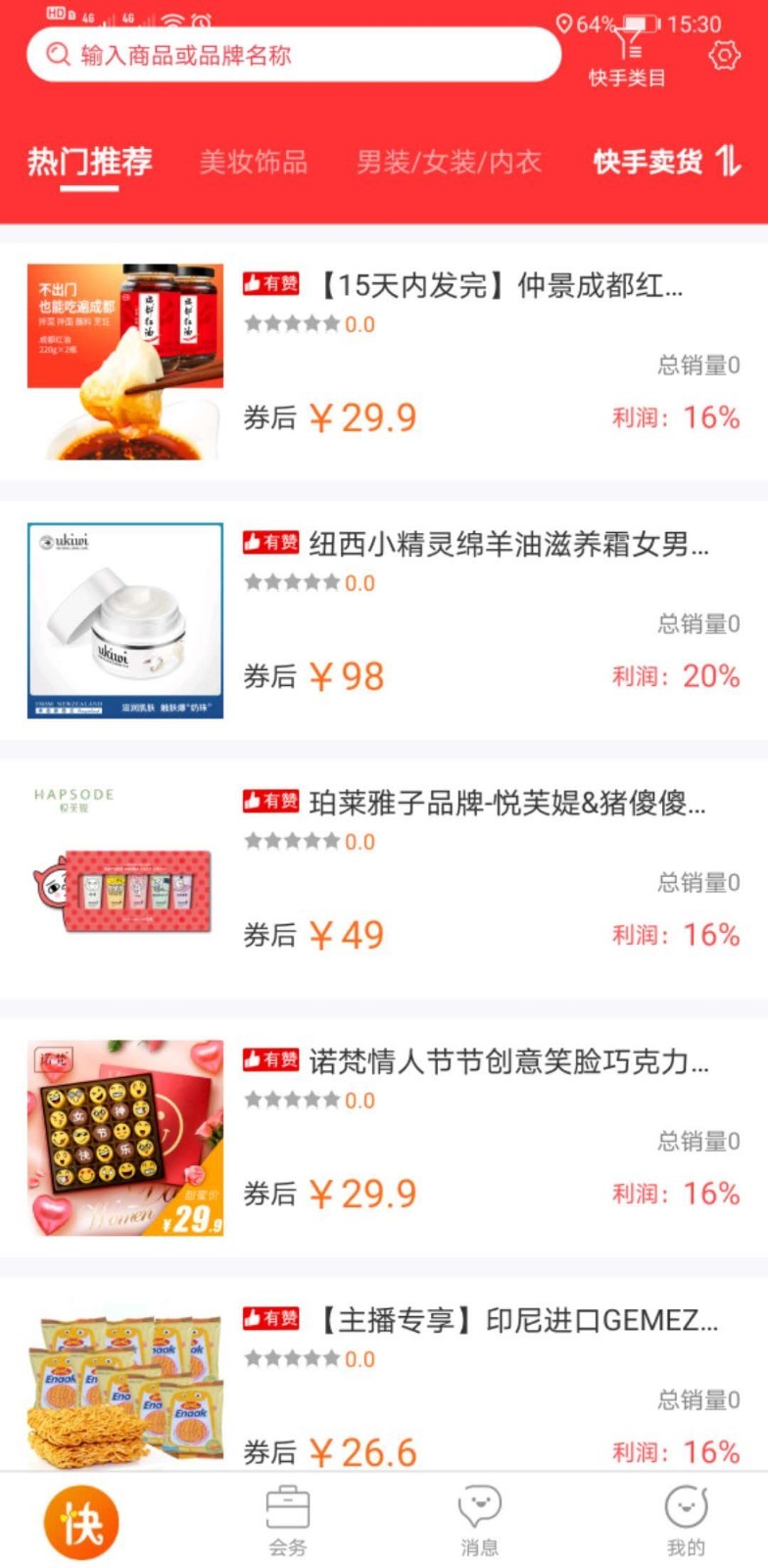Switch to the 会务 tab
Viewport: 768px width, 1568px height.
tap(288, 1521)
